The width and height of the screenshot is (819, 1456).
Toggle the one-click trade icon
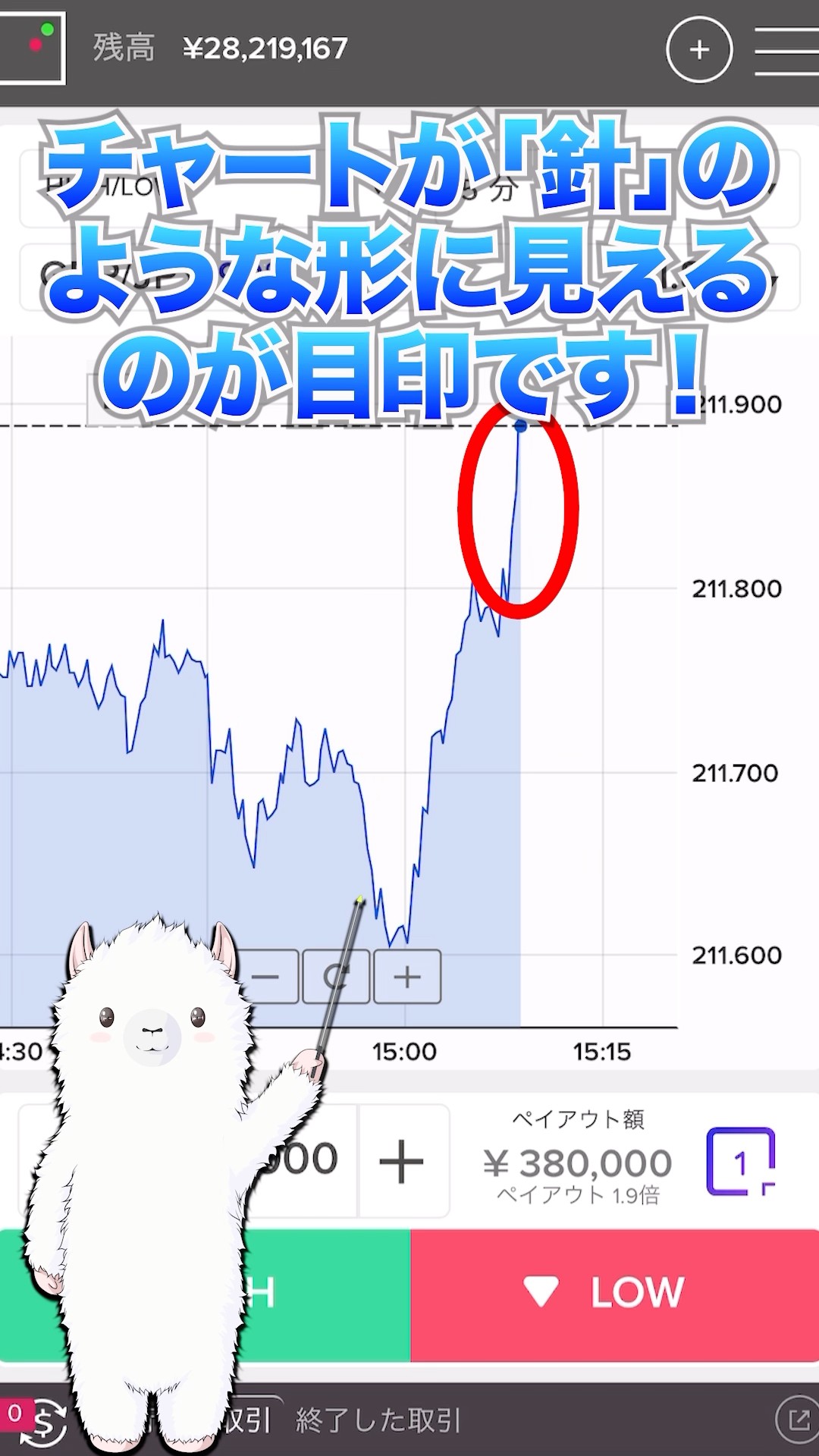coord(741,1161)
